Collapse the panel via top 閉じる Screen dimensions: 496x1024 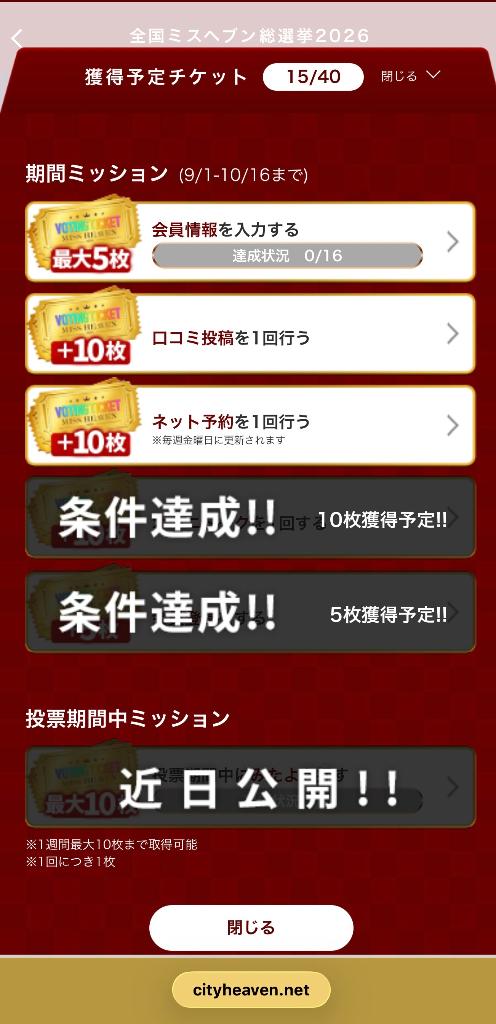pos(411,76)
